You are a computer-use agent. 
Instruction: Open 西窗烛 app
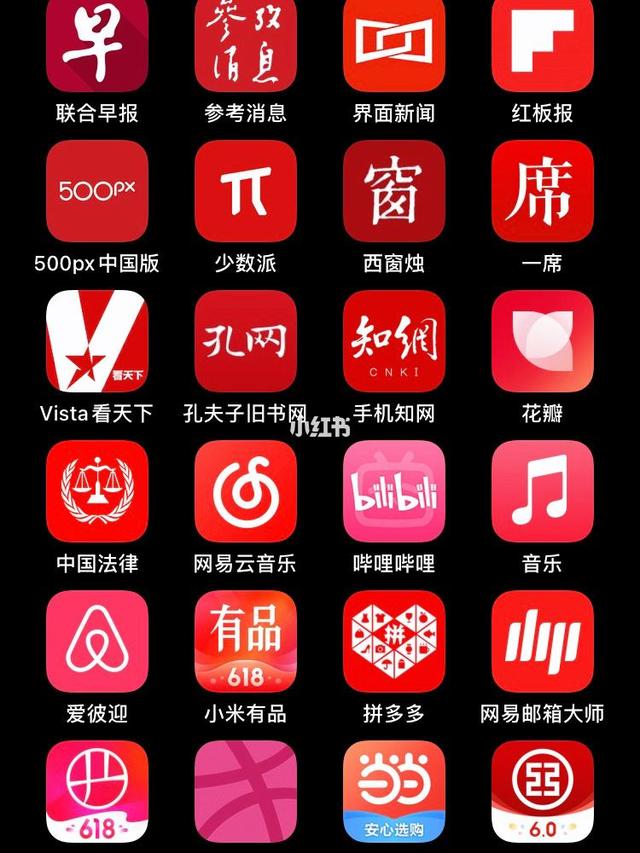(x=394, y=191)
